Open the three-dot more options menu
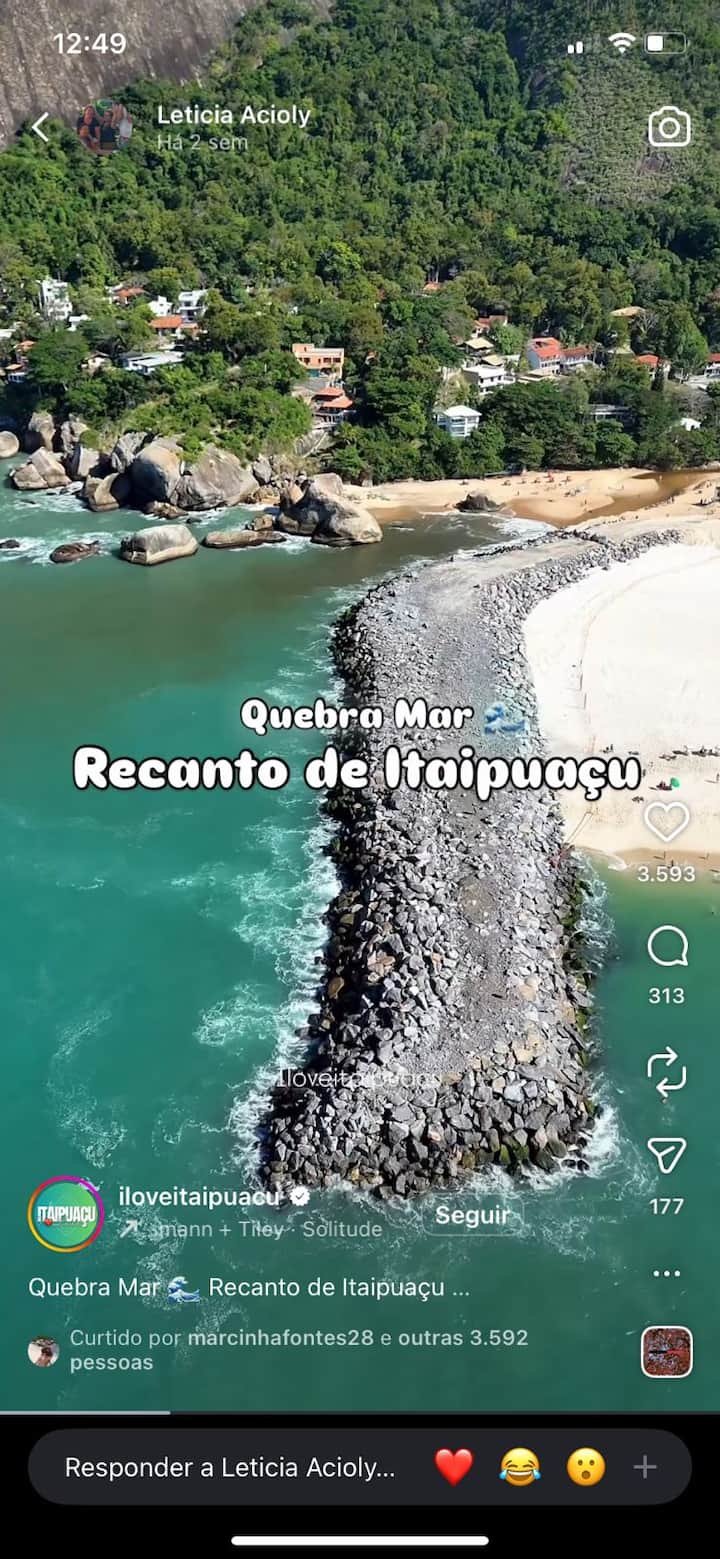The width and height of the screenshot is (720, 1559). (x=667, y=1273)
